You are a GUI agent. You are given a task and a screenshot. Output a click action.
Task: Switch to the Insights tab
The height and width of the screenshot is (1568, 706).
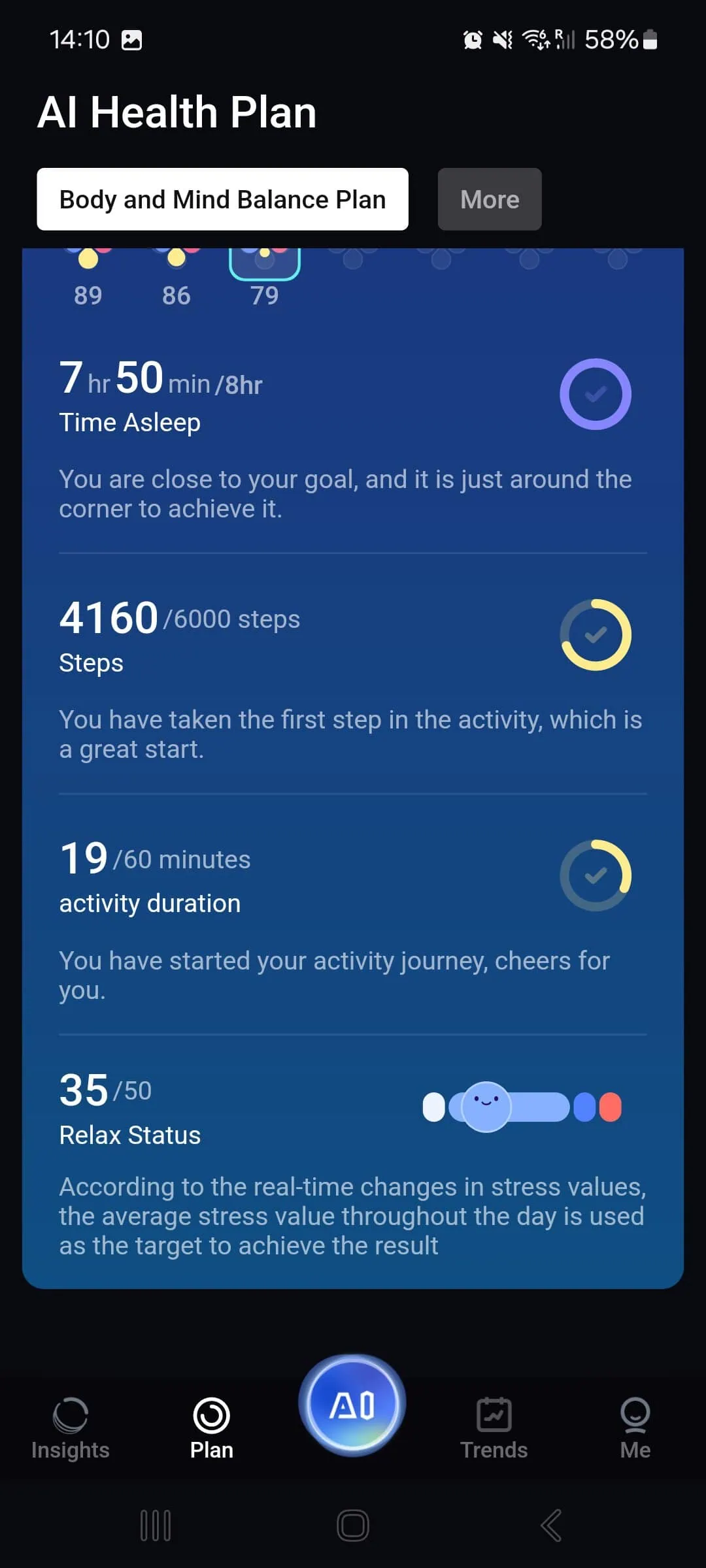pyautogui.click(x=70, y=1428)
